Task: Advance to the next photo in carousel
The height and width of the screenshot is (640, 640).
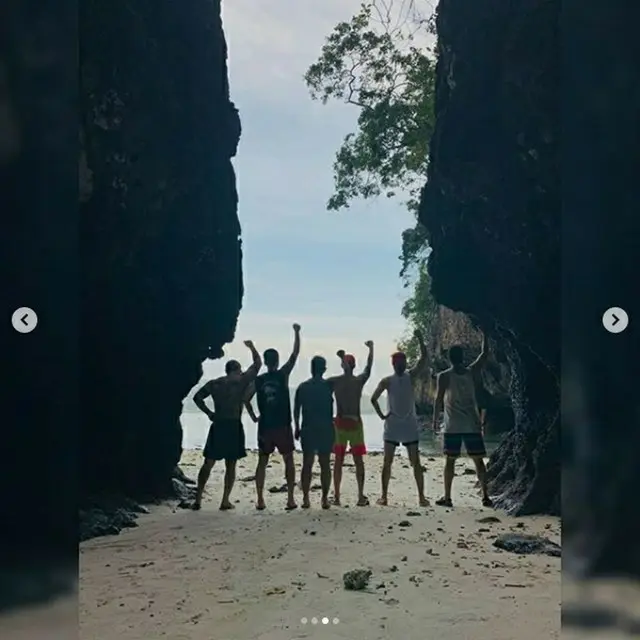Action: 615,320
